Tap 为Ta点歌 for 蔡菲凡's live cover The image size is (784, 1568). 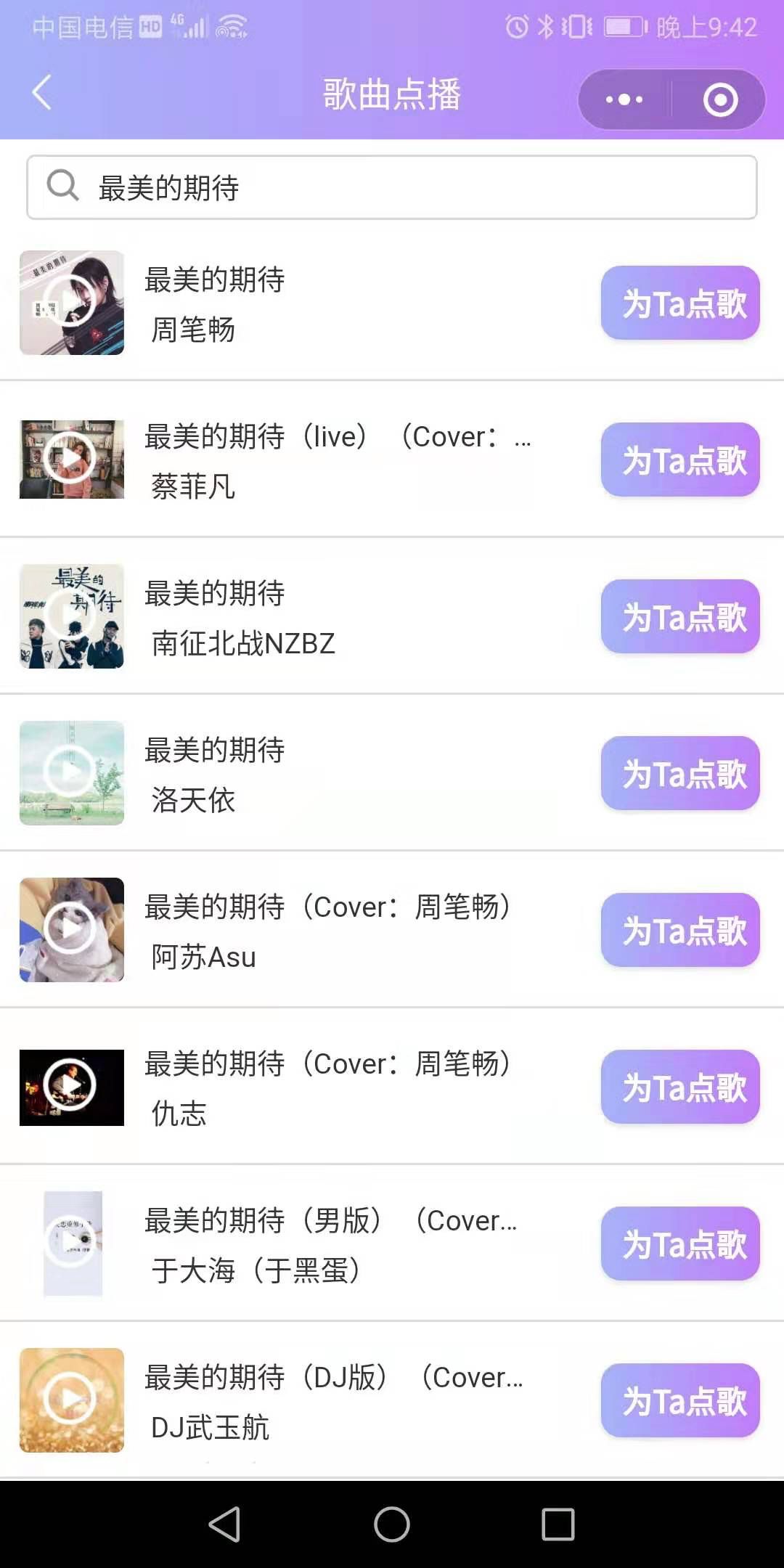click(680, 460)
